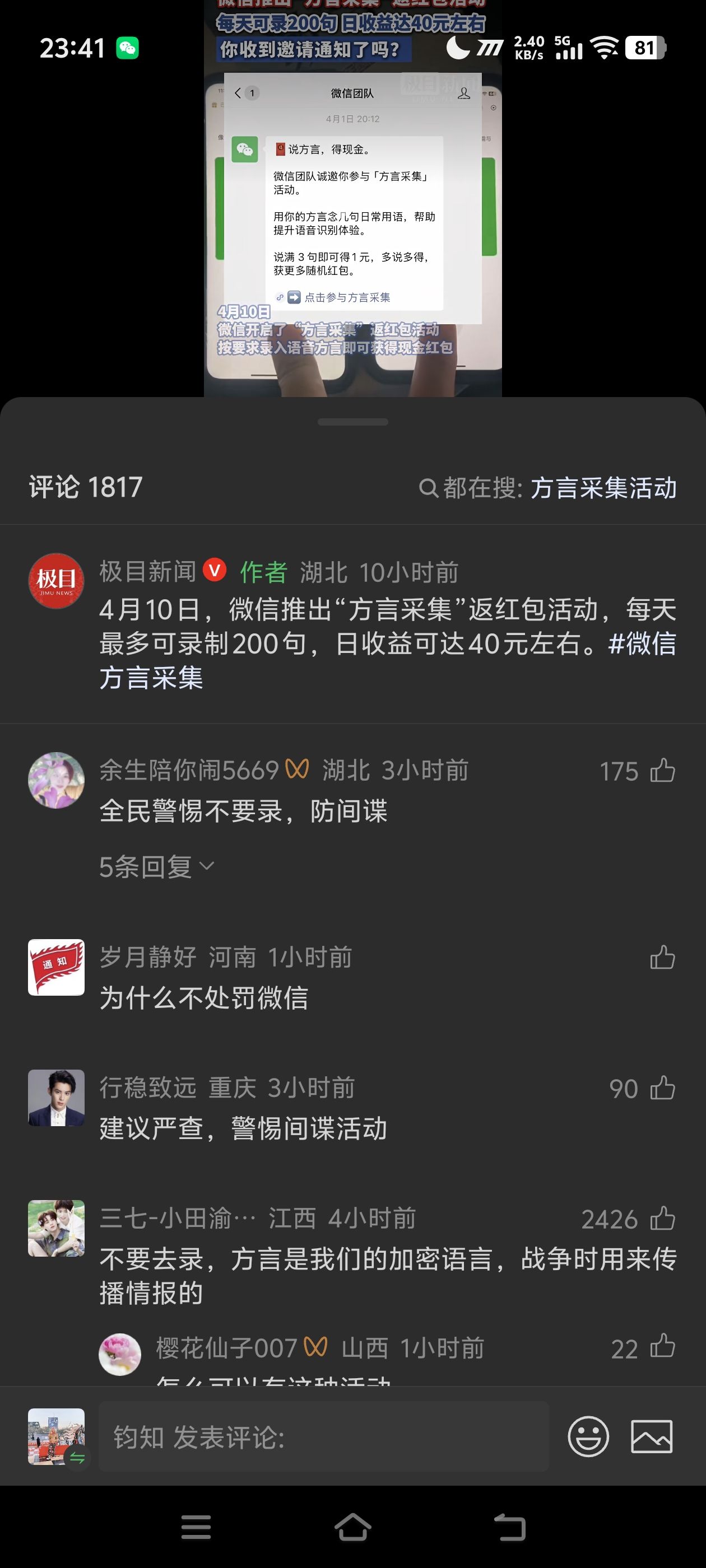Screen dimensions: 706x1568
Task: View 余生陪你闹5669's profile avatar
Action: click(56, 780)
